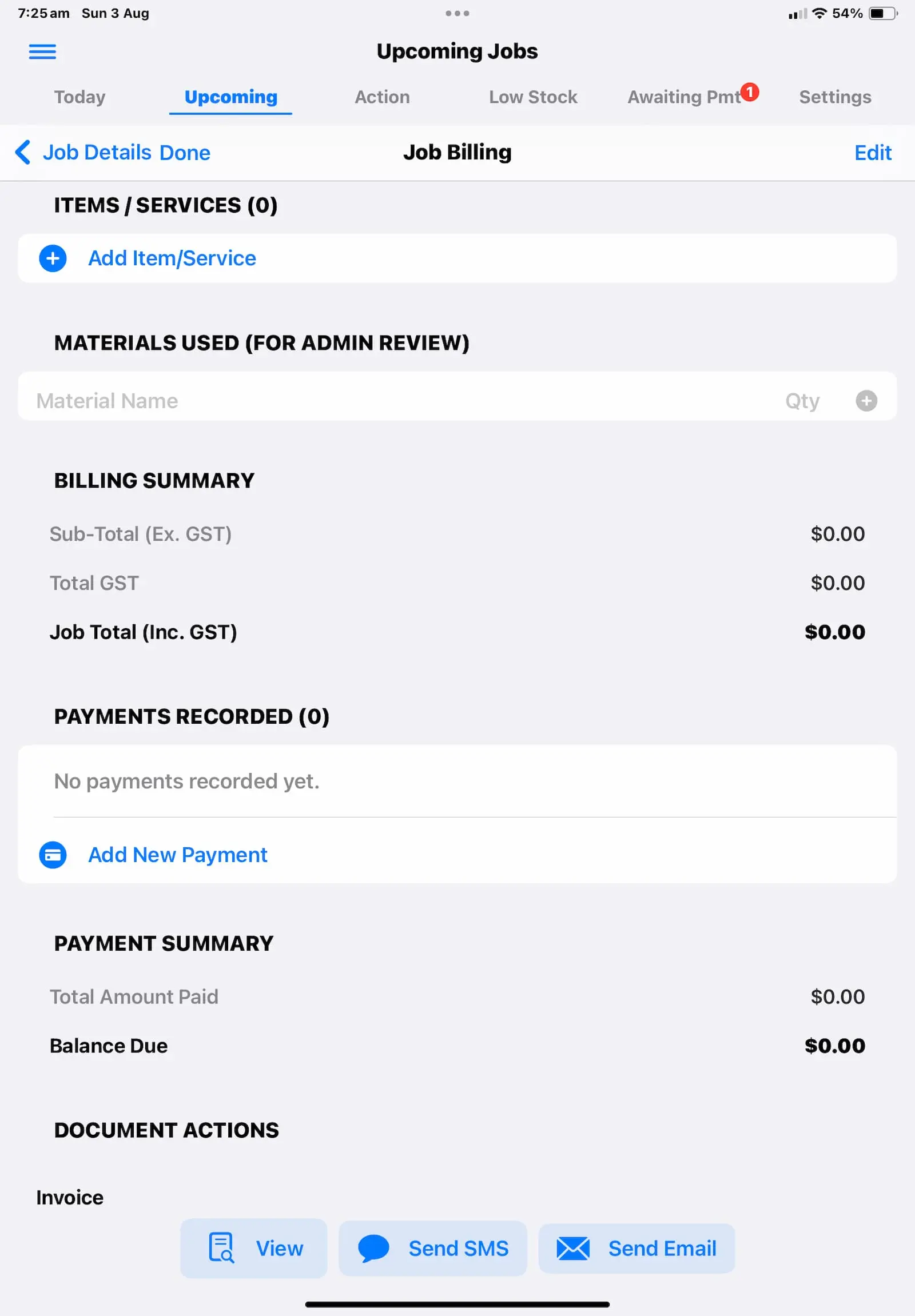Tap the back chevron next to Job Details
Image resolution: width=915 pixels, height=1316 pixels.
click(23, 153)
